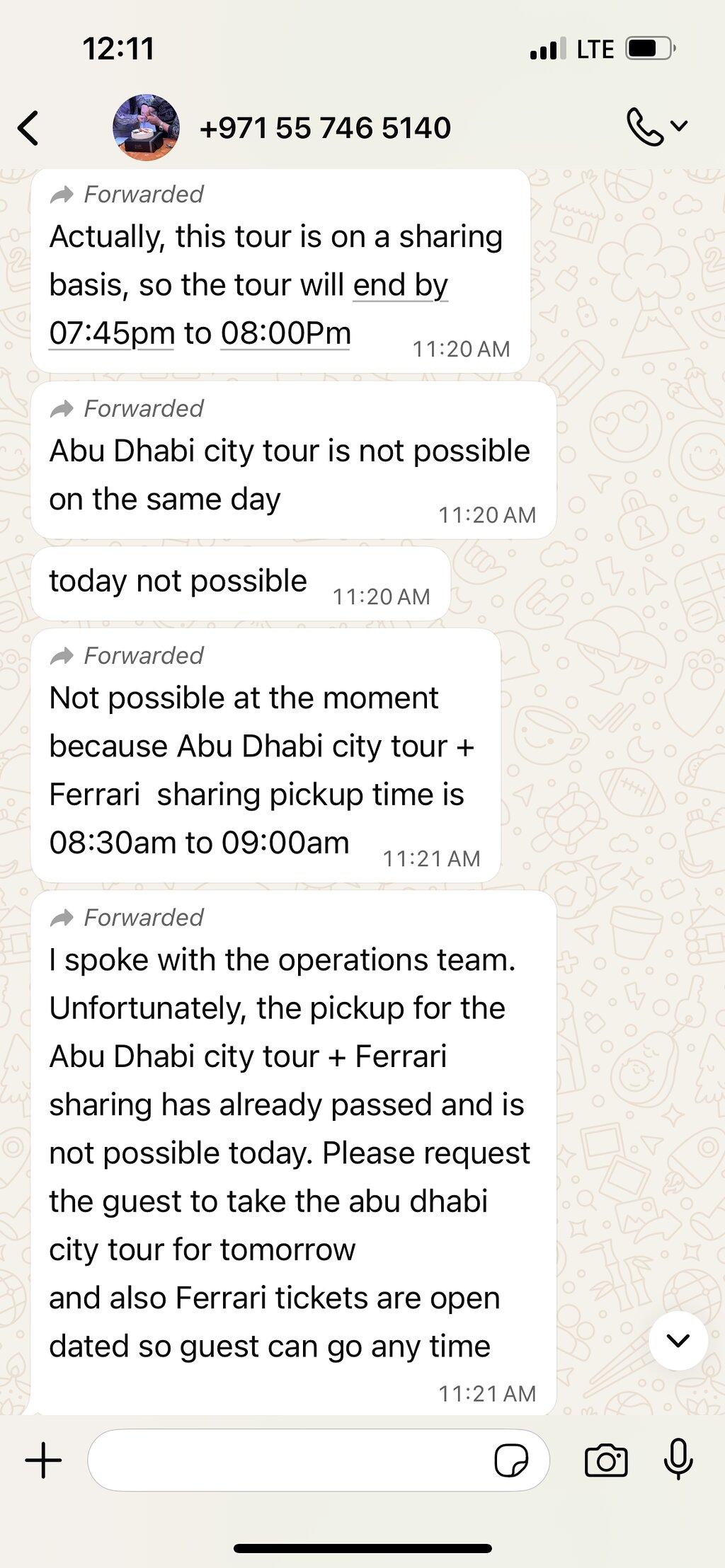Viewport: 725px width, 1568px height.
Task: Start a call with this contact
Action: point(656,127)
